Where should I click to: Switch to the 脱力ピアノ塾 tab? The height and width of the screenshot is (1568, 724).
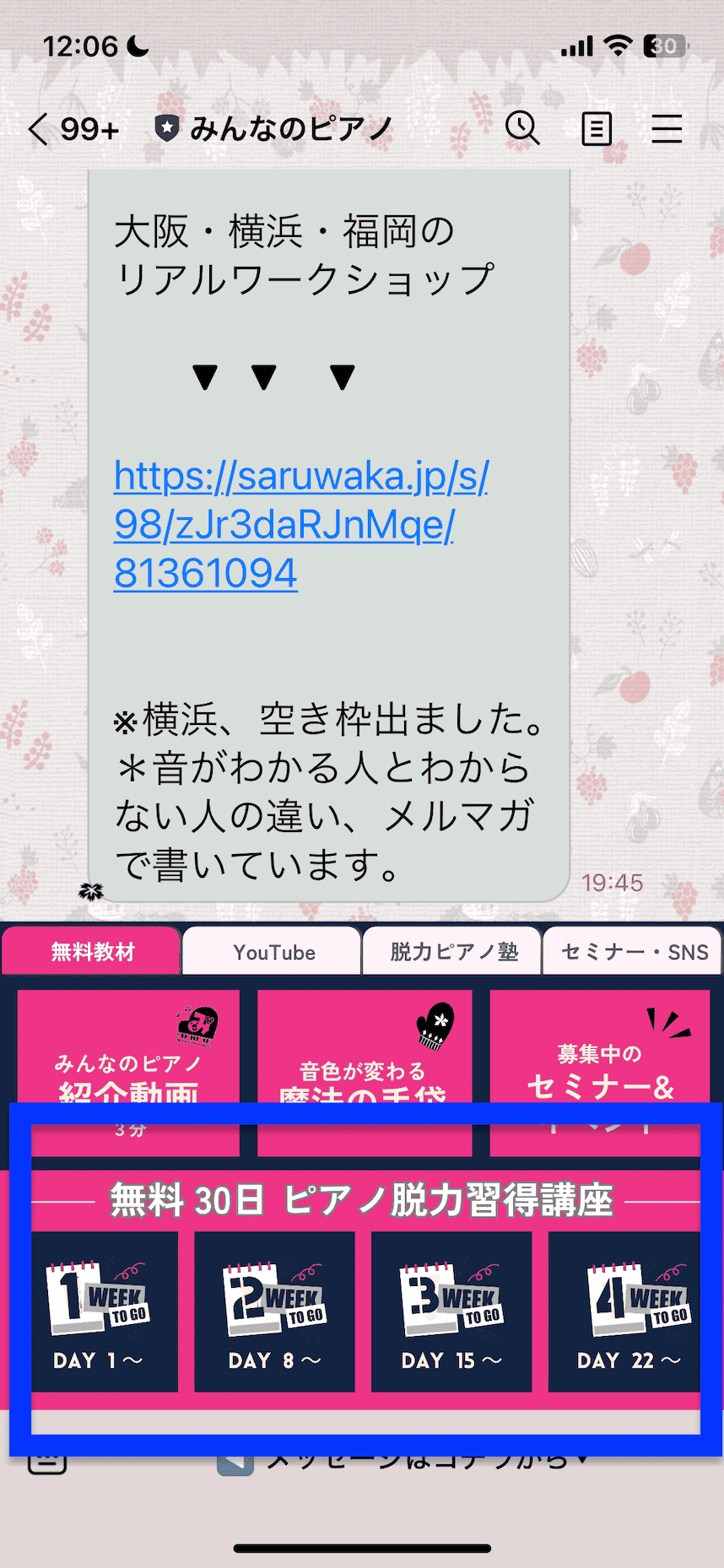coord(452,951)
